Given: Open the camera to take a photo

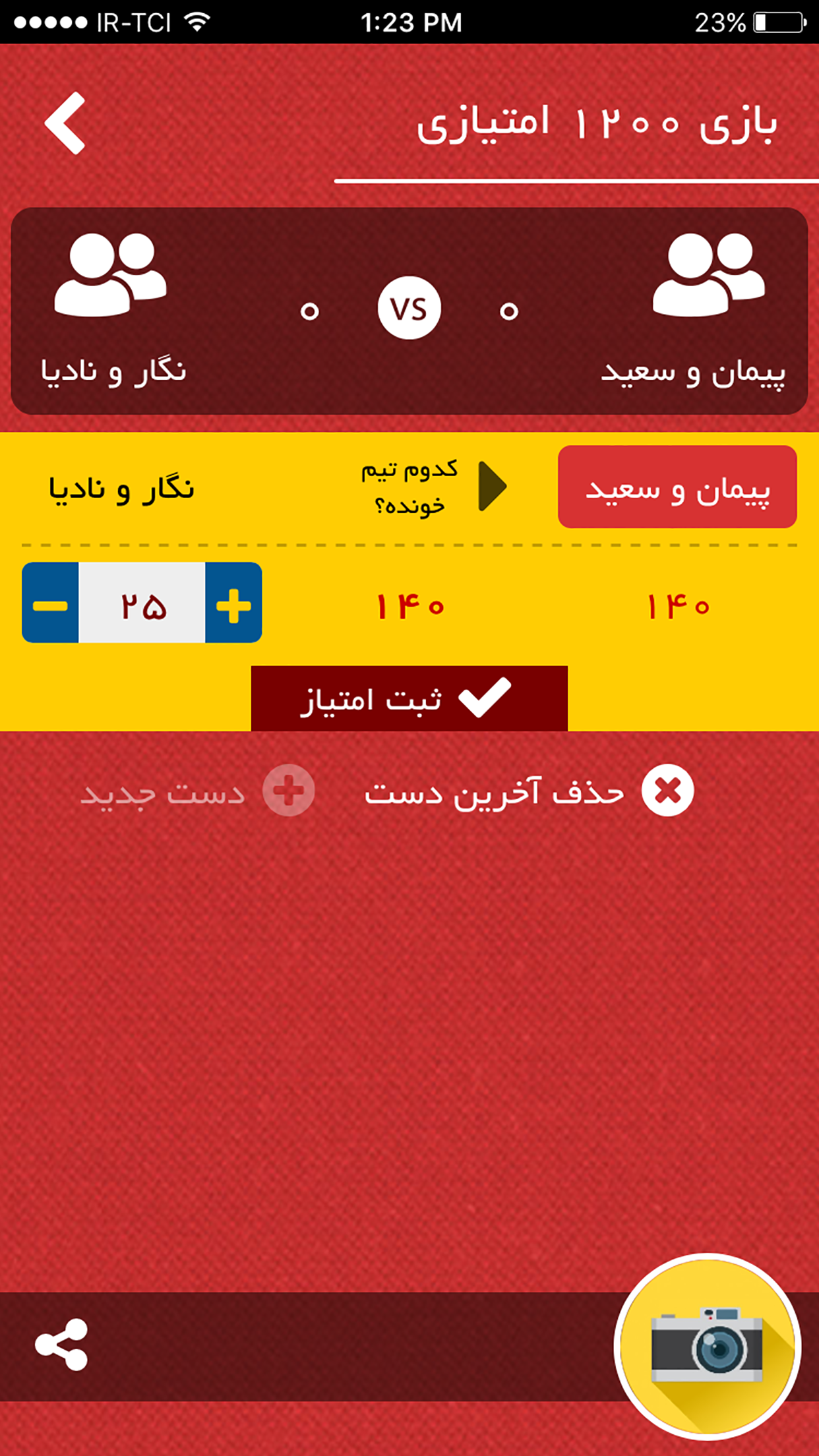Looking at the screenshot, I should [x=707, y=1347].
